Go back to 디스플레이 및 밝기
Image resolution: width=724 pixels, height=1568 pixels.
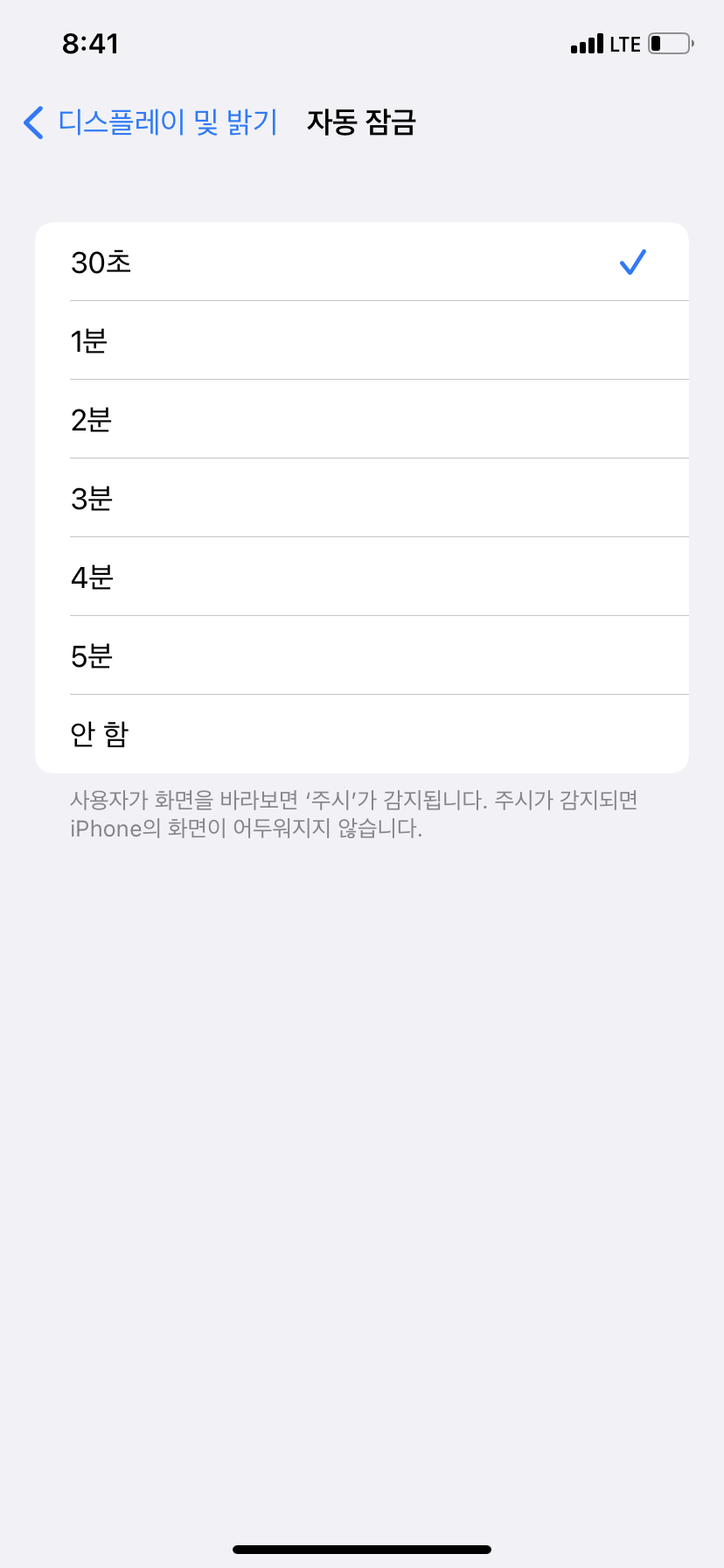150,122
